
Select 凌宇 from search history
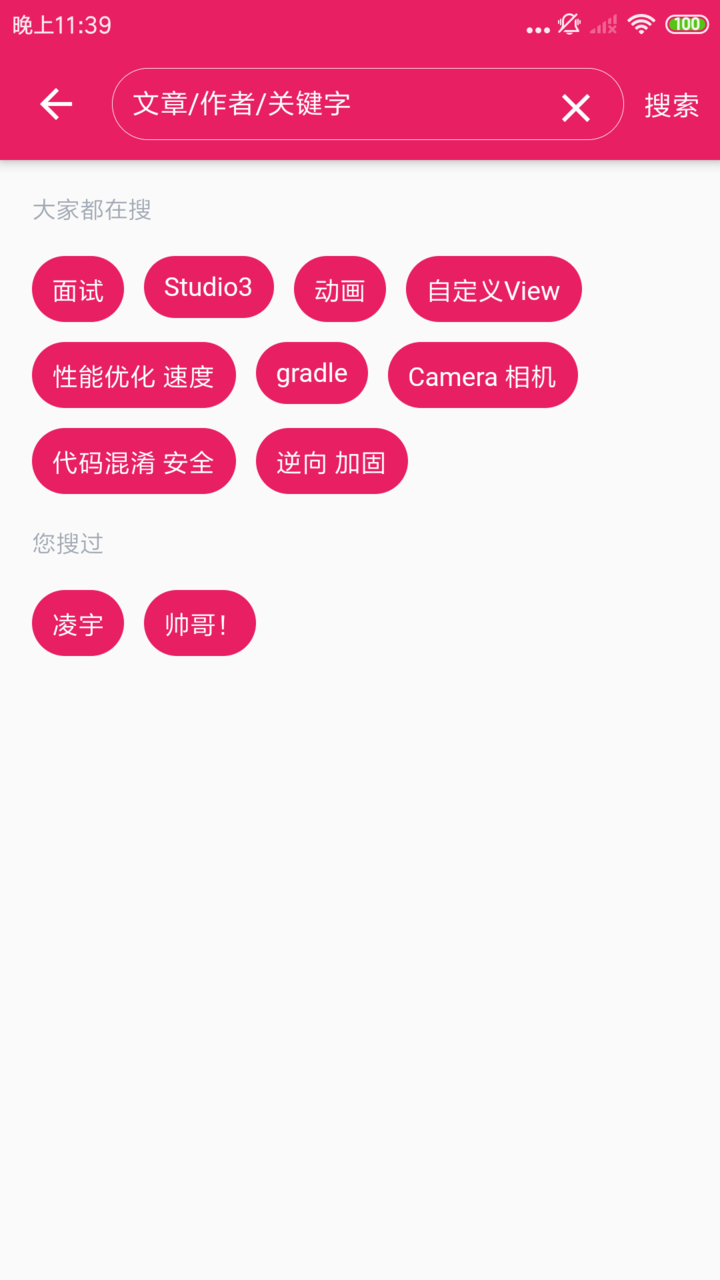pos(78,623)
